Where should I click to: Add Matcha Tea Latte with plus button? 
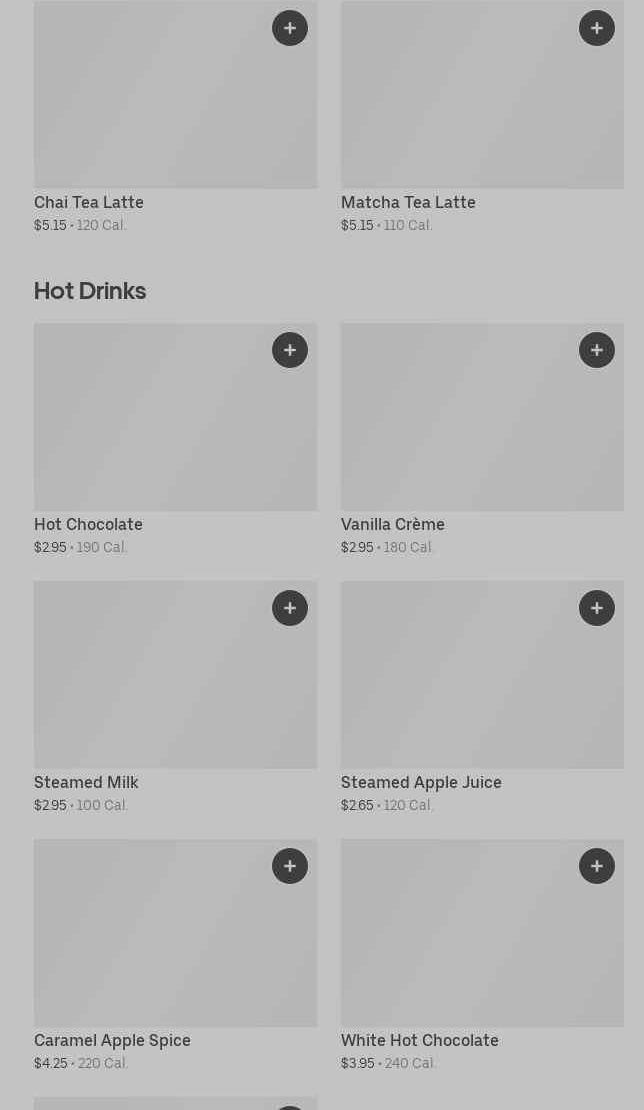coord(597,28)
